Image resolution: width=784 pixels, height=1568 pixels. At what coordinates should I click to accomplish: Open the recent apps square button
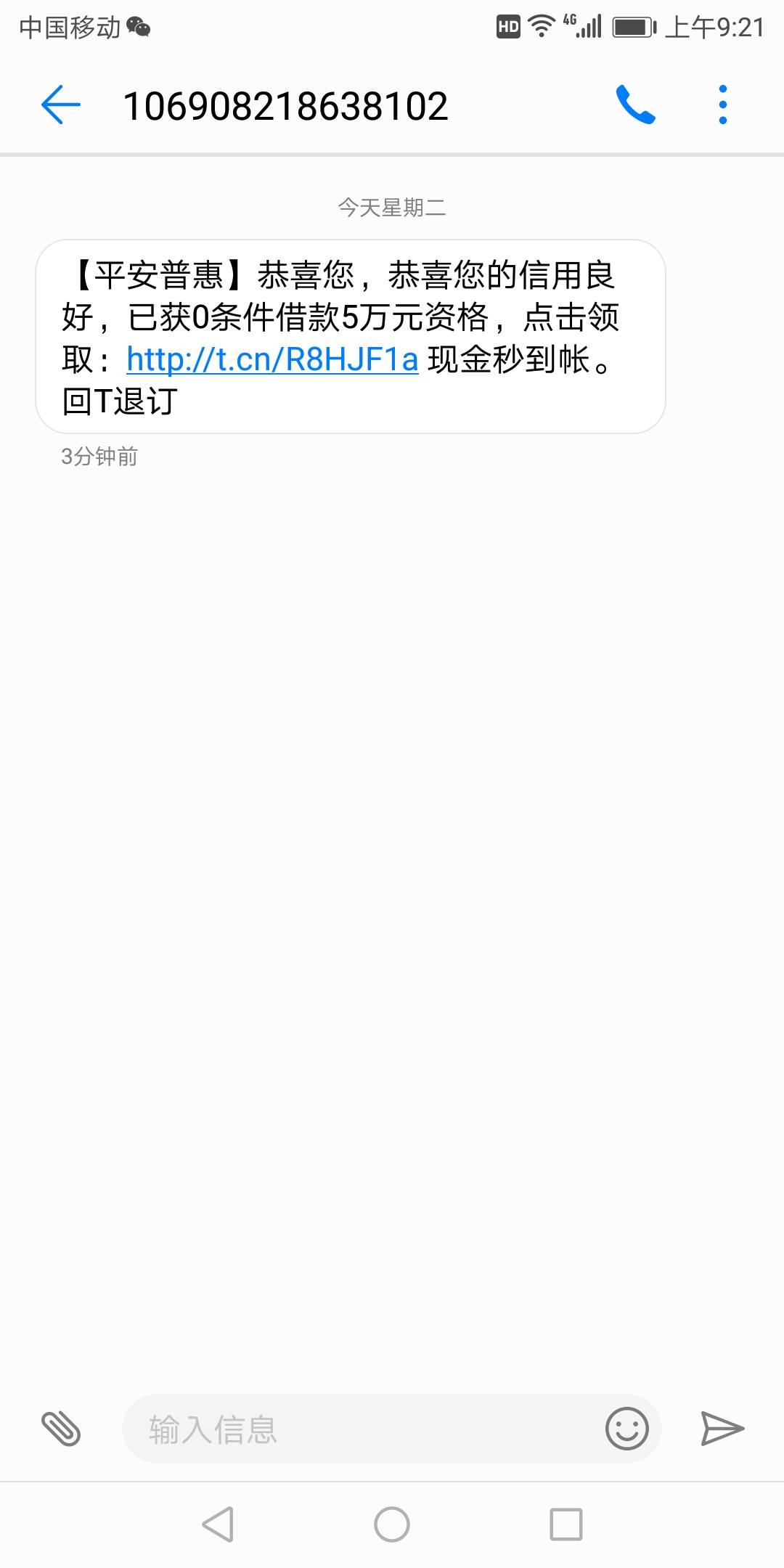[566, 1524]
